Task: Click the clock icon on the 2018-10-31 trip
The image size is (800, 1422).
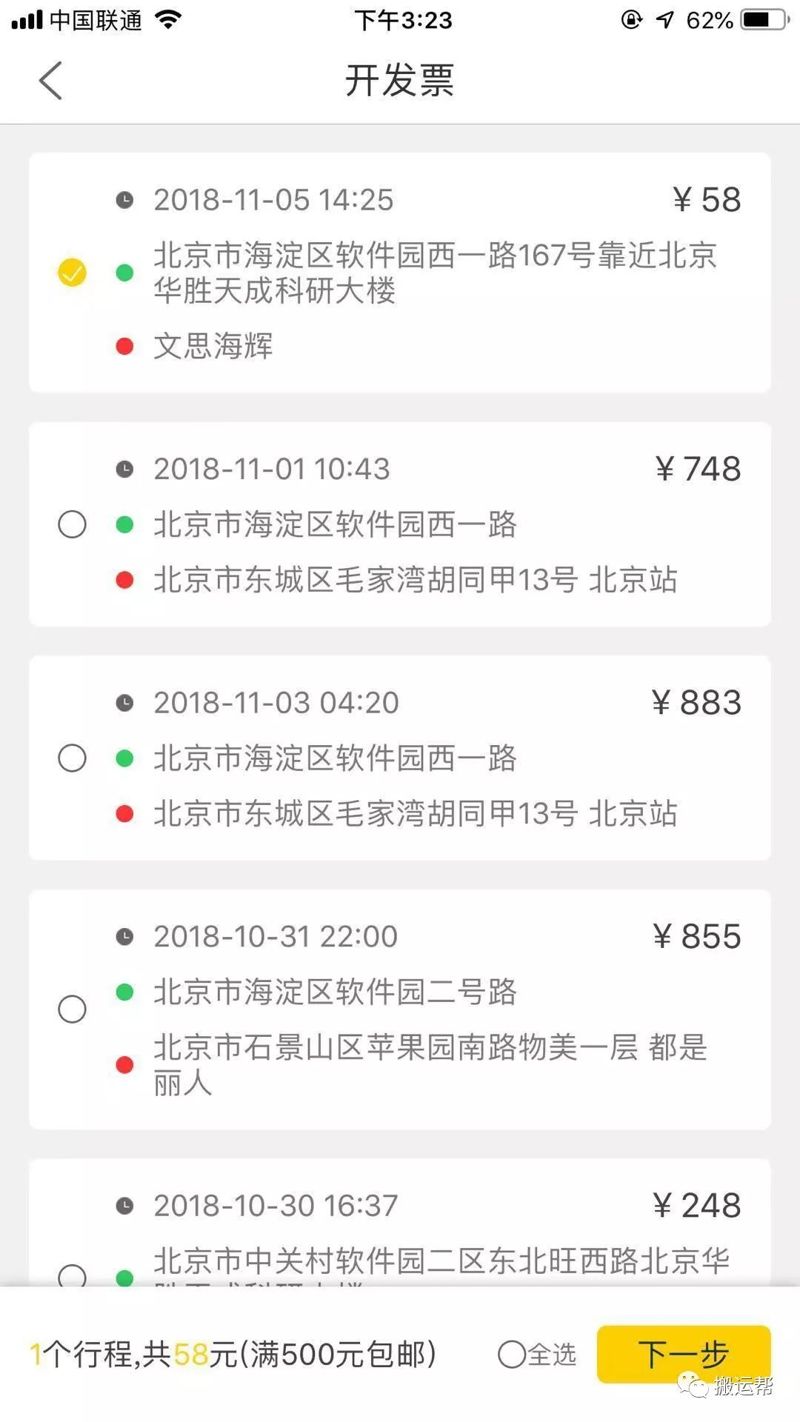Action: point(124,936)
